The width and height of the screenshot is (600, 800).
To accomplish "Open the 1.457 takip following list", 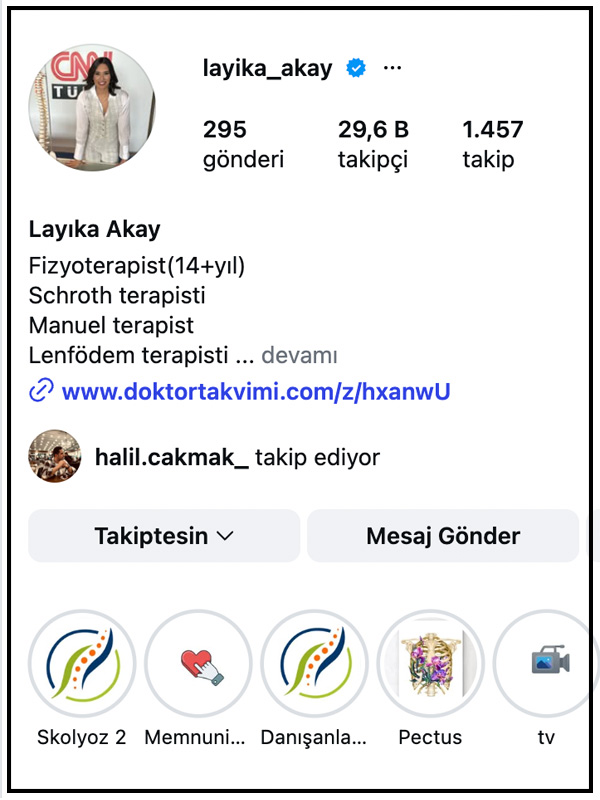I will (492, 144).
